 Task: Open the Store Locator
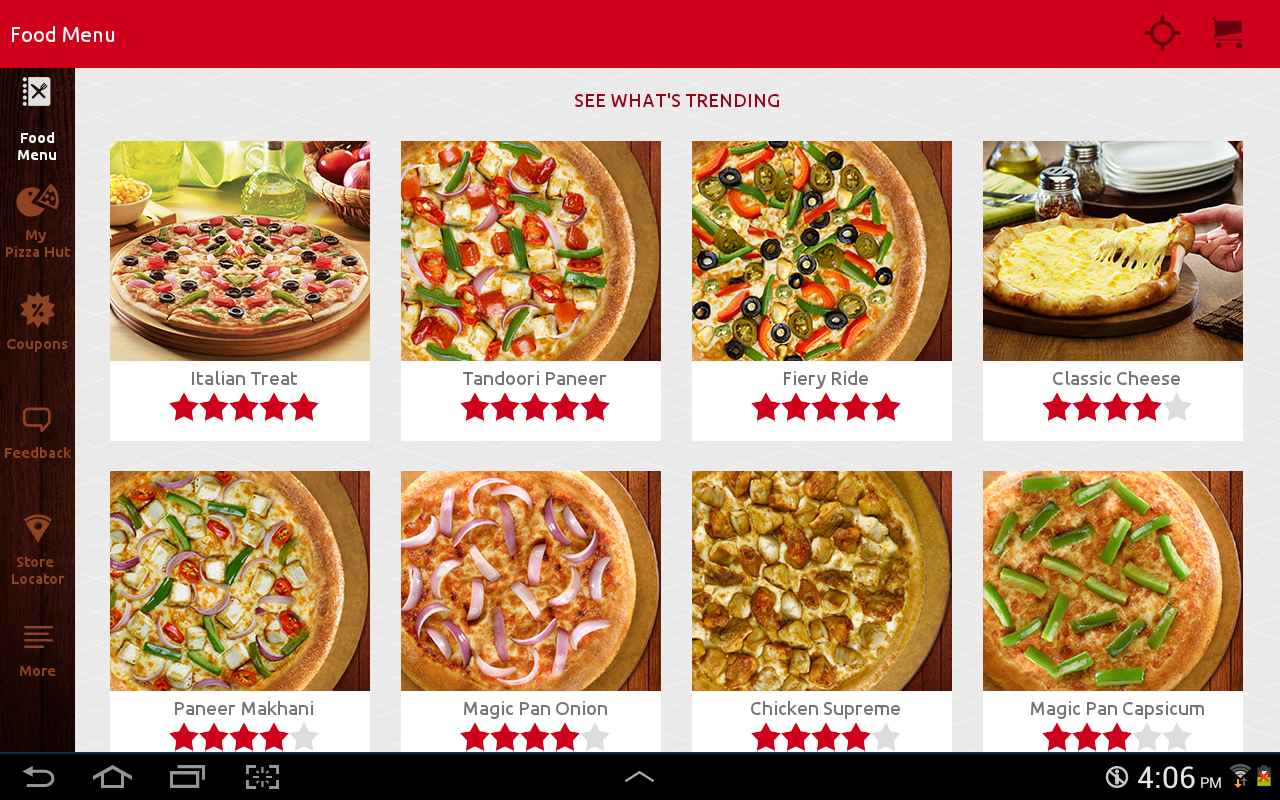(x=37, y=549)
